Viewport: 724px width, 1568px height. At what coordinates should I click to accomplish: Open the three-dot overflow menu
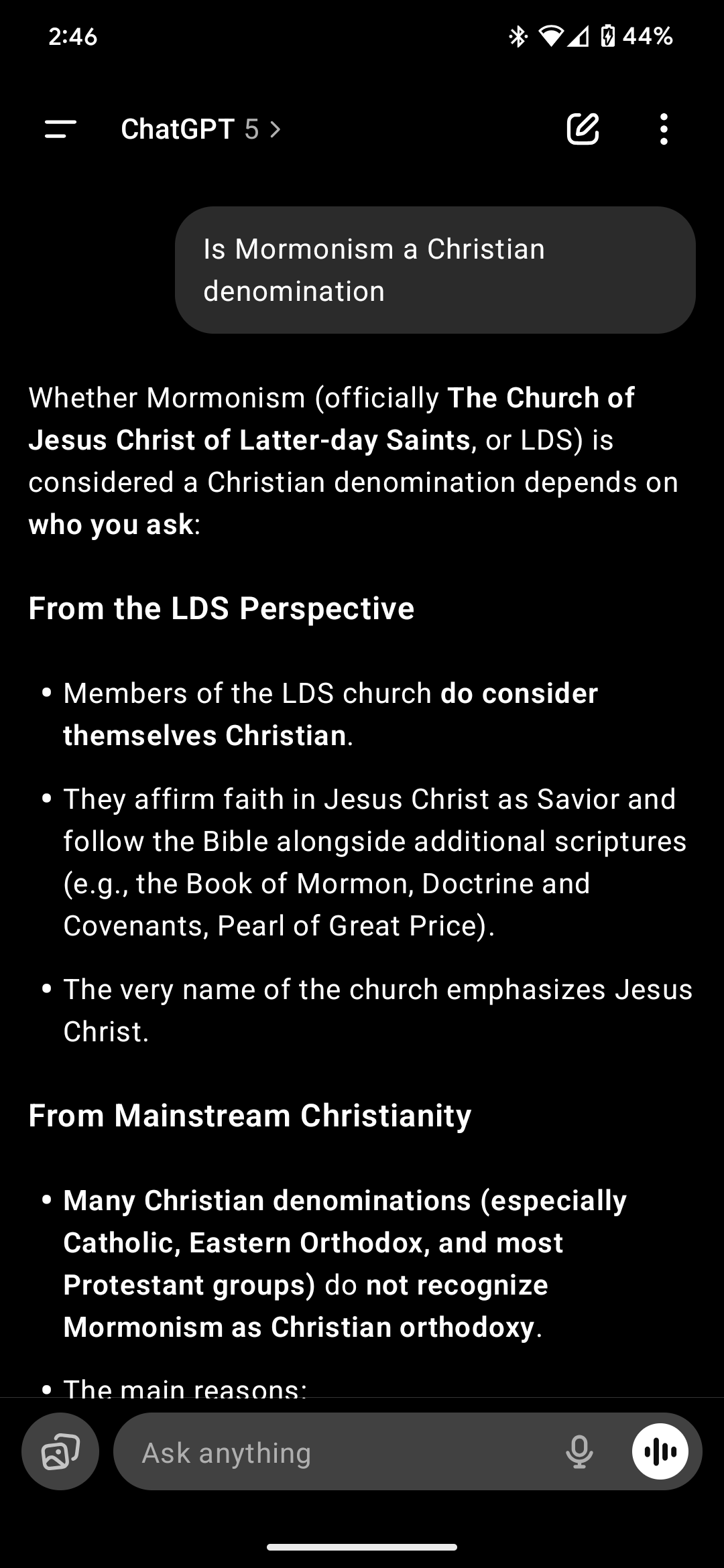(x=664, y=129)
